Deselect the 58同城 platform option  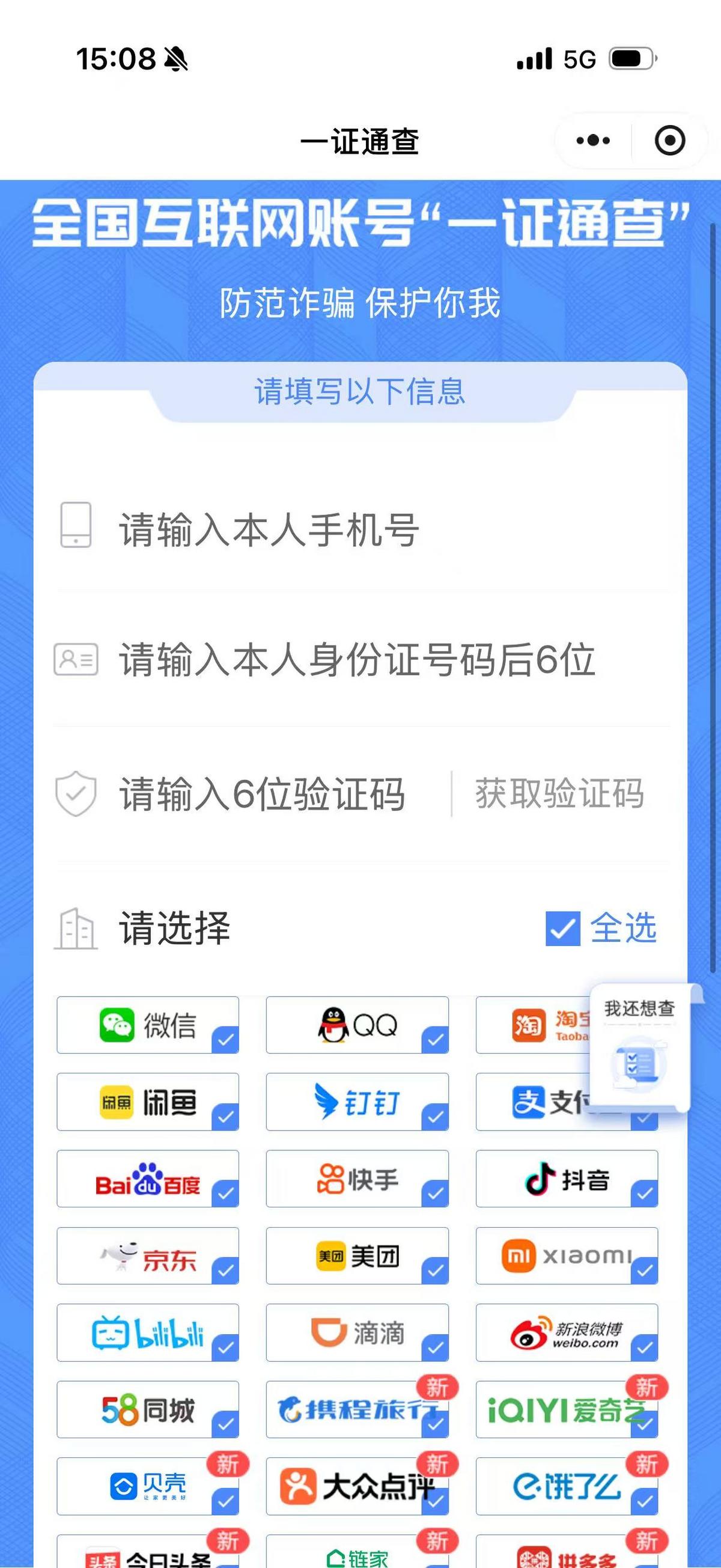pyautogui.click(x=148, y=1410)
